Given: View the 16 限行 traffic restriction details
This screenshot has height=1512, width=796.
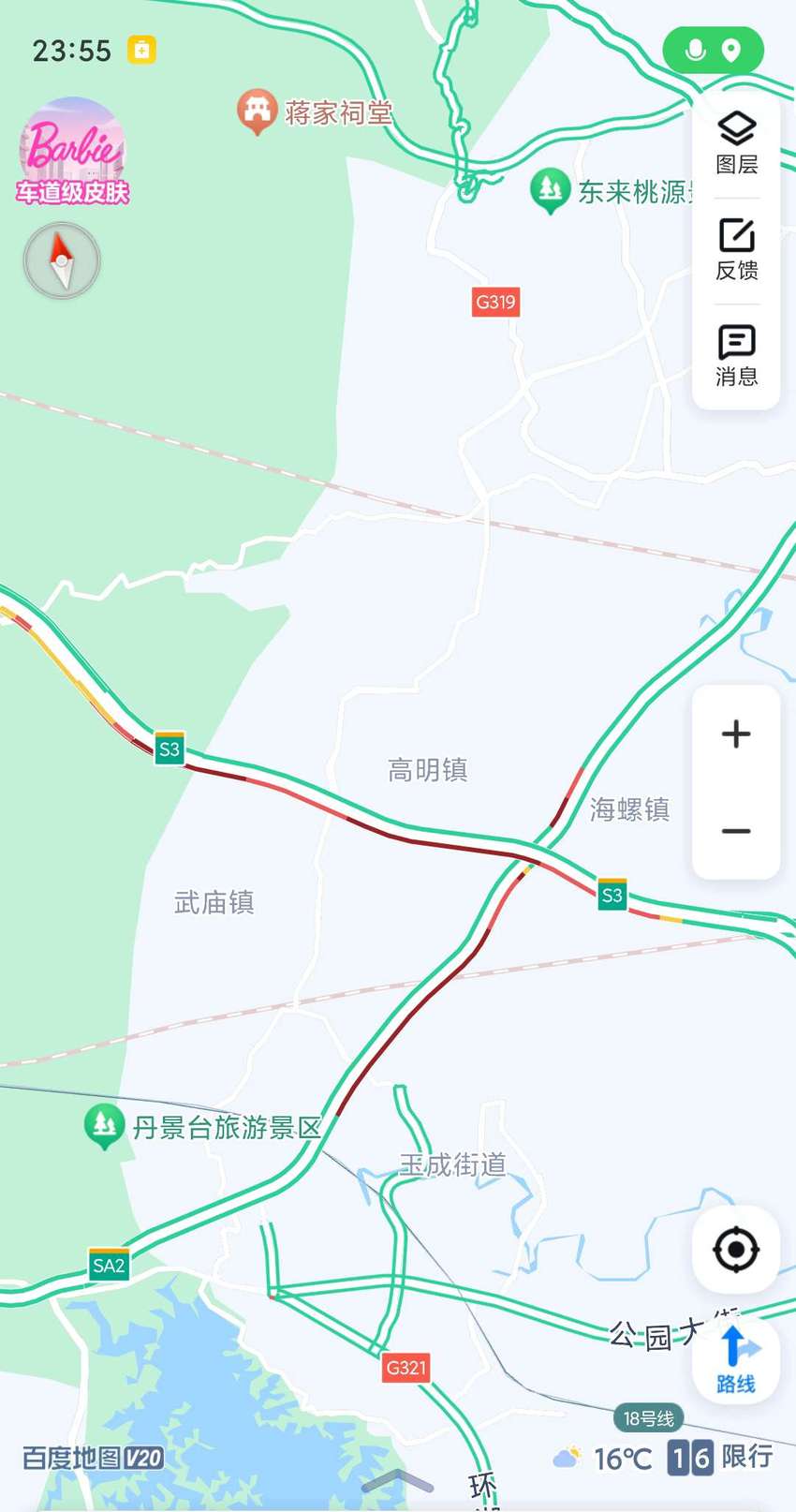Looking at the screenshot, I should tap(721, 1458).
